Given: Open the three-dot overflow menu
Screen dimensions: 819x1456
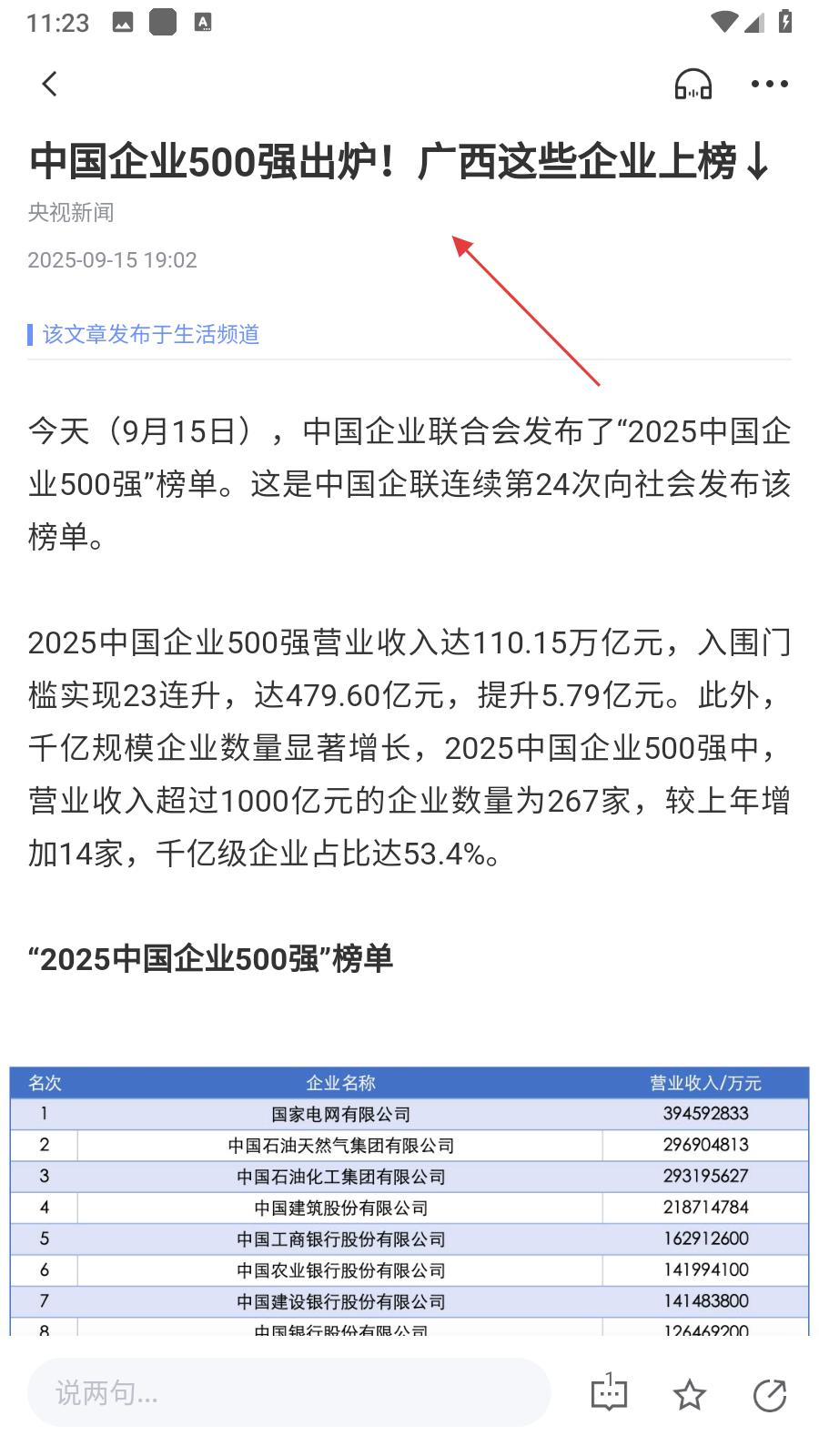Looking at the screenshot, I should click(x=769, y=84).
